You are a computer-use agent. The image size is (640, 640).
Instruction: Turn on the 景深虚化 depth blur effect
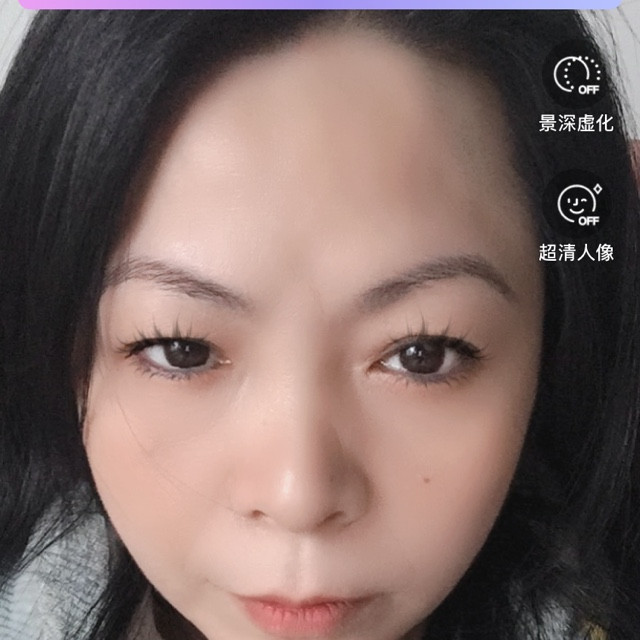coord(576,76)
